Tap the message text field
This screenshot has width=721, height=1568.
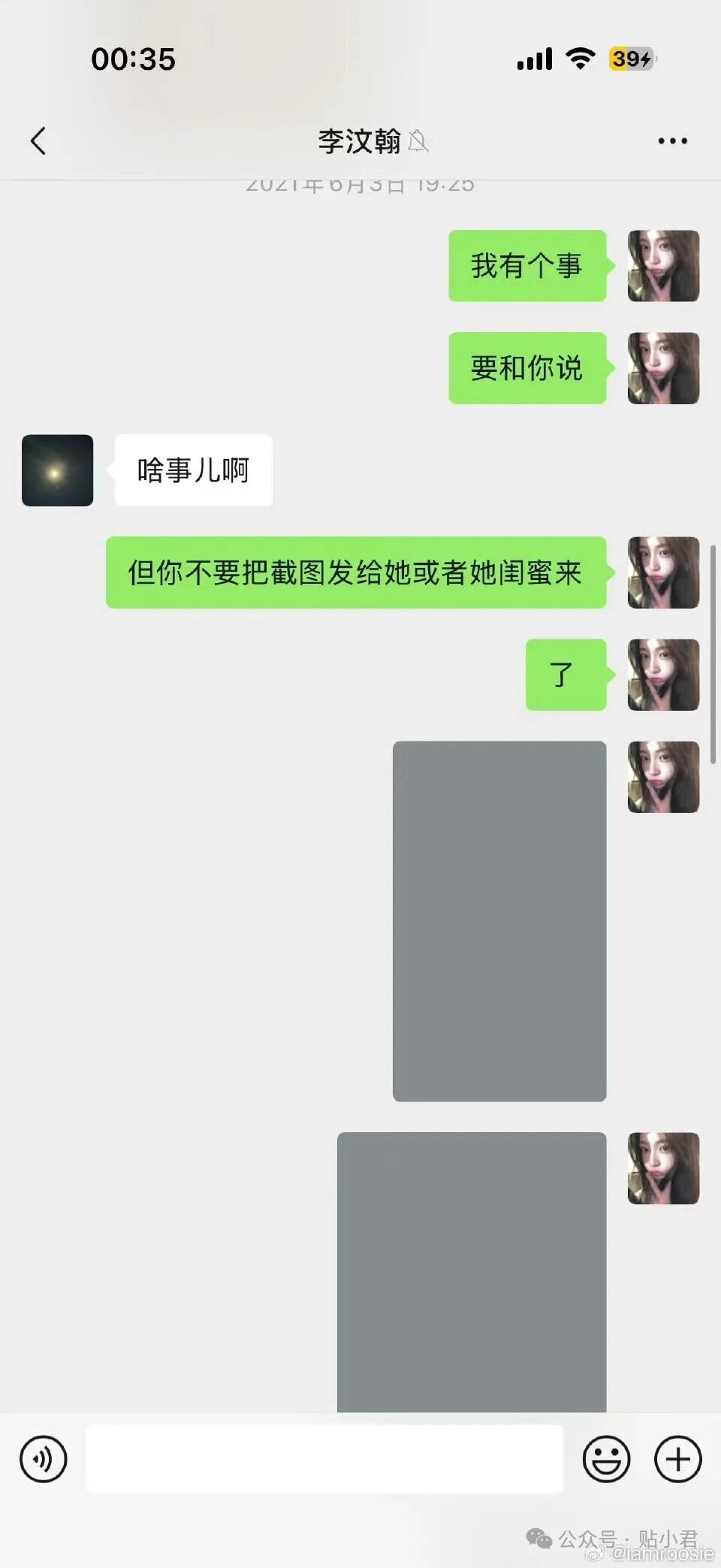pos(324,1459)
